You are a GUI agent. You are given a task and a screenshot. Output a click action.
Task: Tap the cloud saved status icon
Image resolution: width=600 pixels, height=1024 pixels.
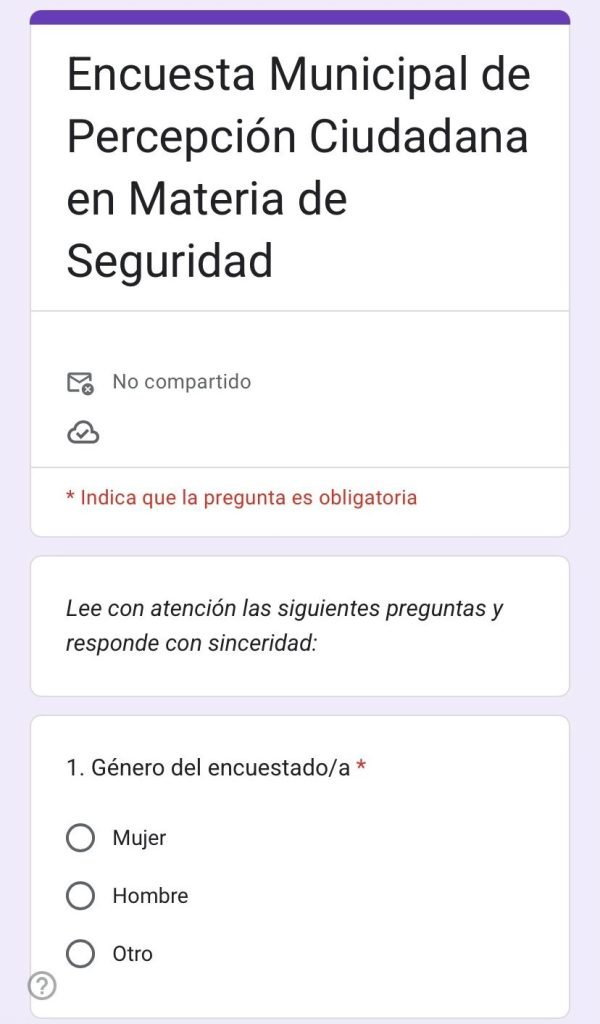[82, 432]
